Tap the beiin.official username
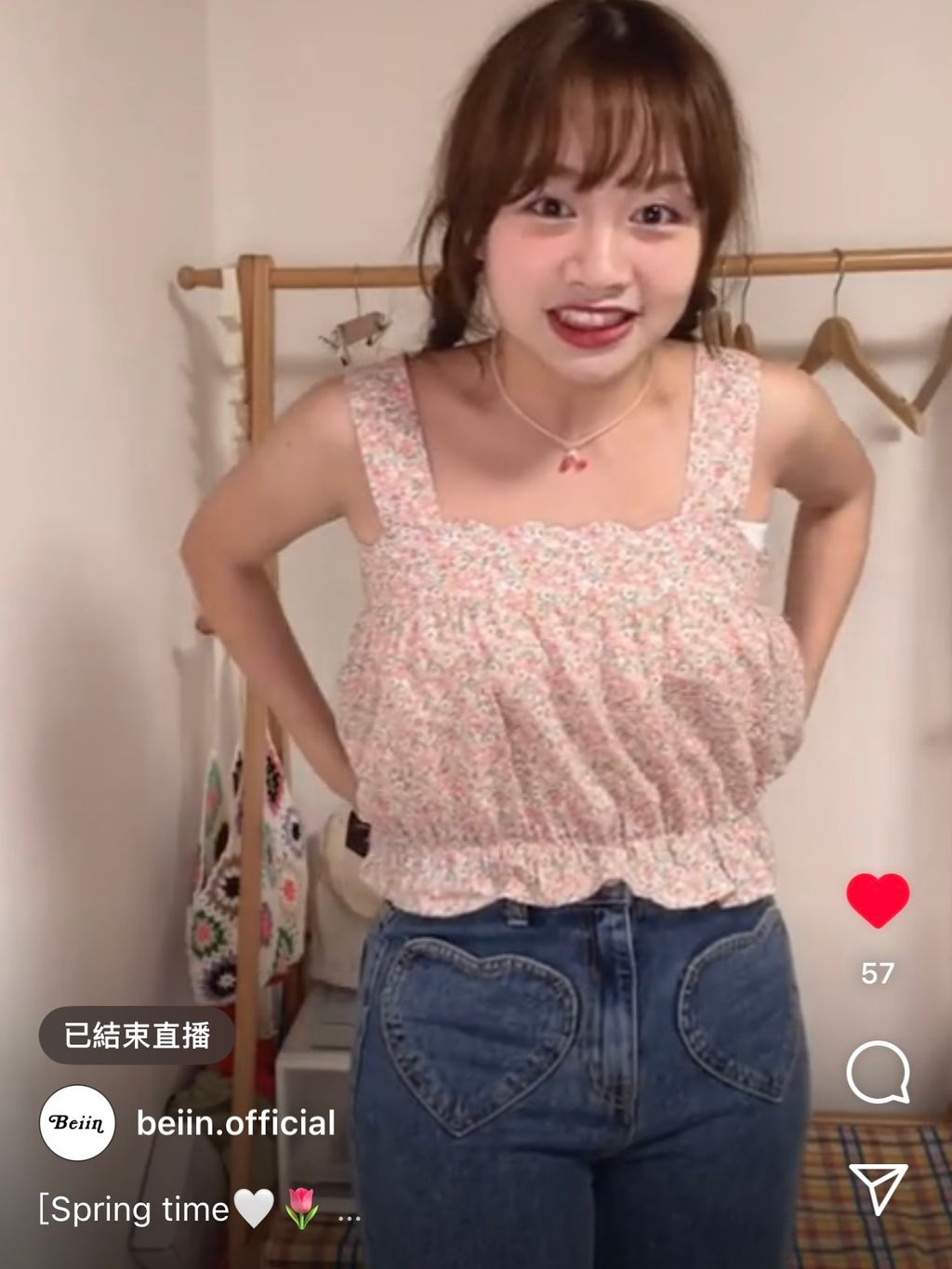Viewport: 952px width, 1269px height. (x=235, y=1123)
